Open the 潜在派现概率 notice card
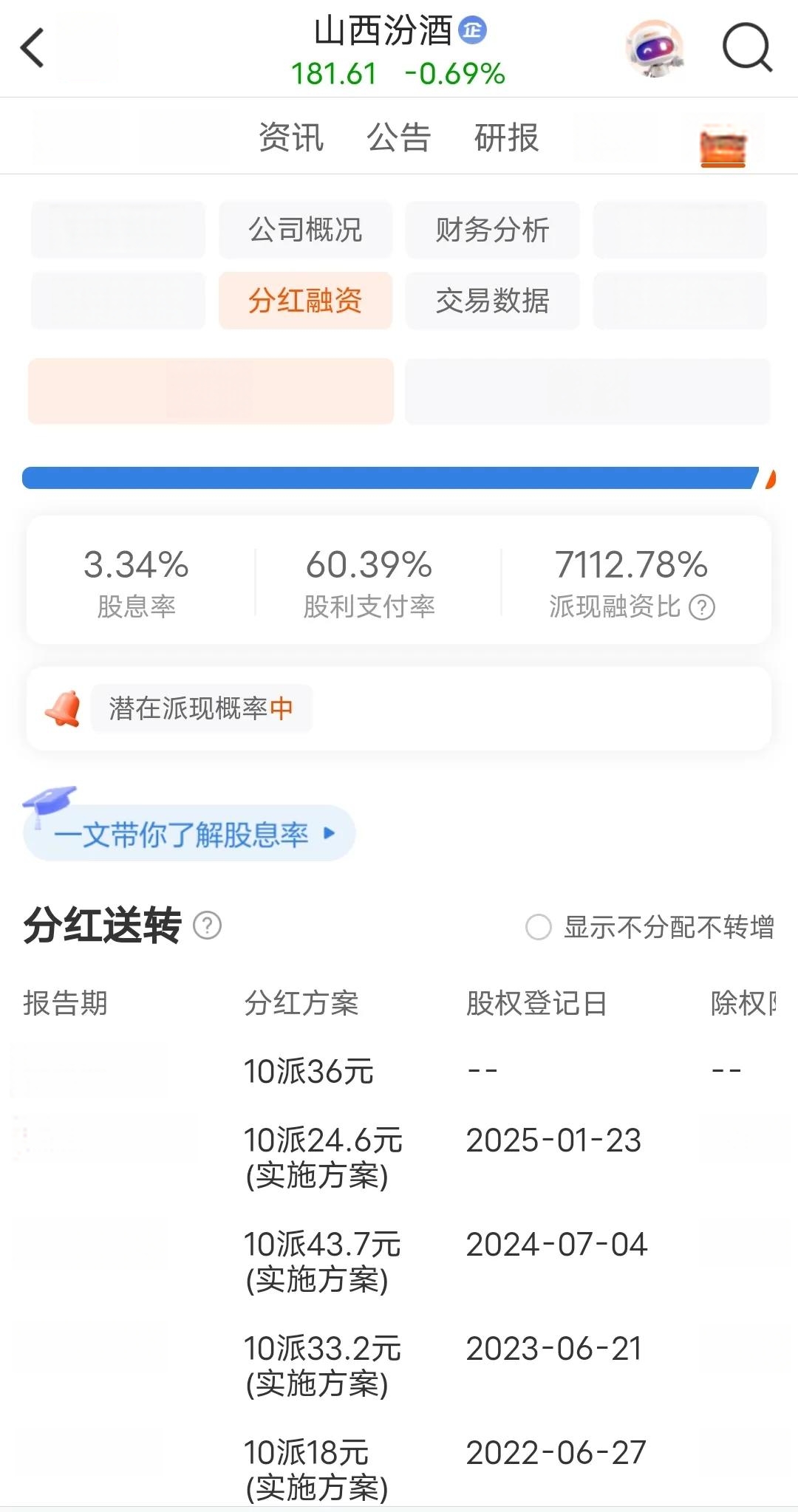The width and height of the screenshot is (798, 1512). 399,708
